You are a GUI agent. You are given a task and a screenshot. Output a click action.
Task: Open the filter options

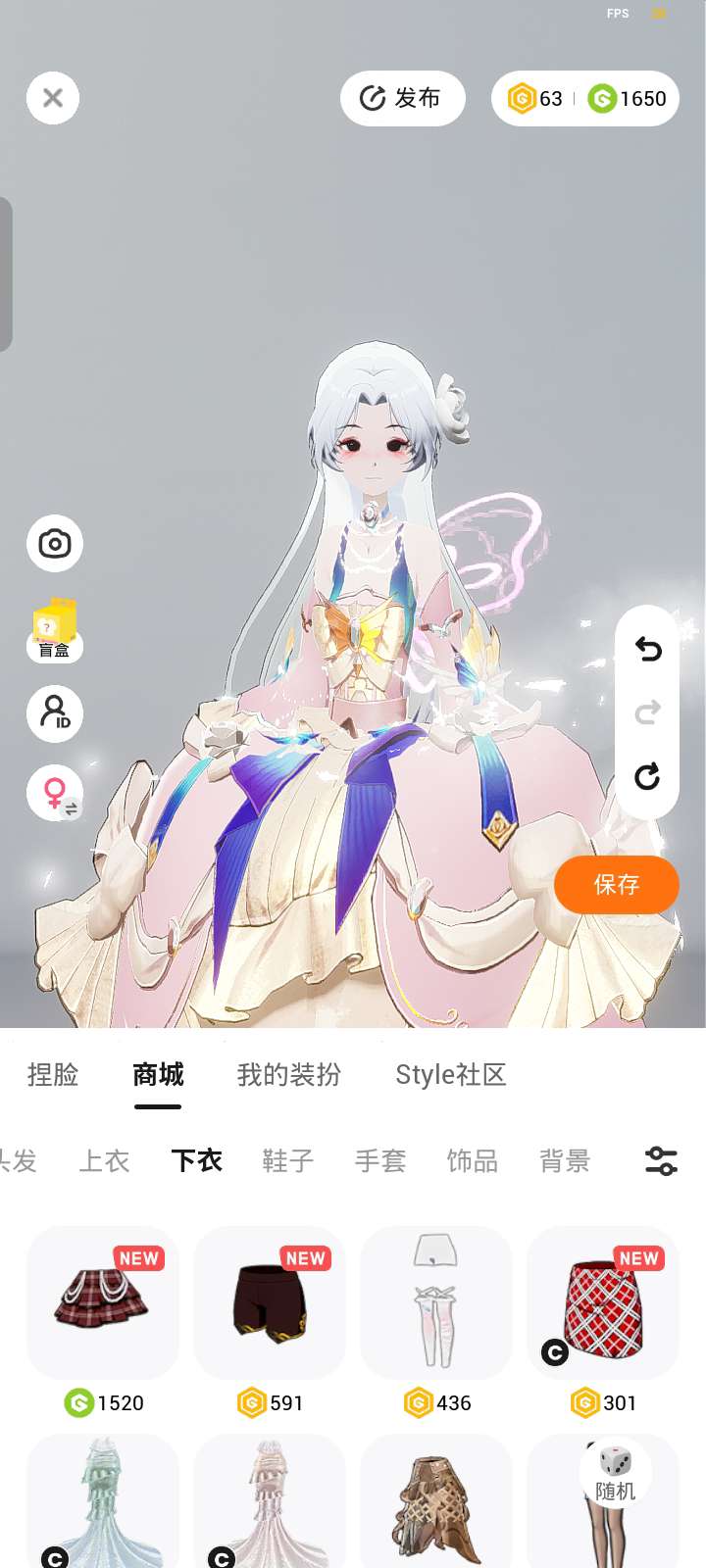(661, 1161)
